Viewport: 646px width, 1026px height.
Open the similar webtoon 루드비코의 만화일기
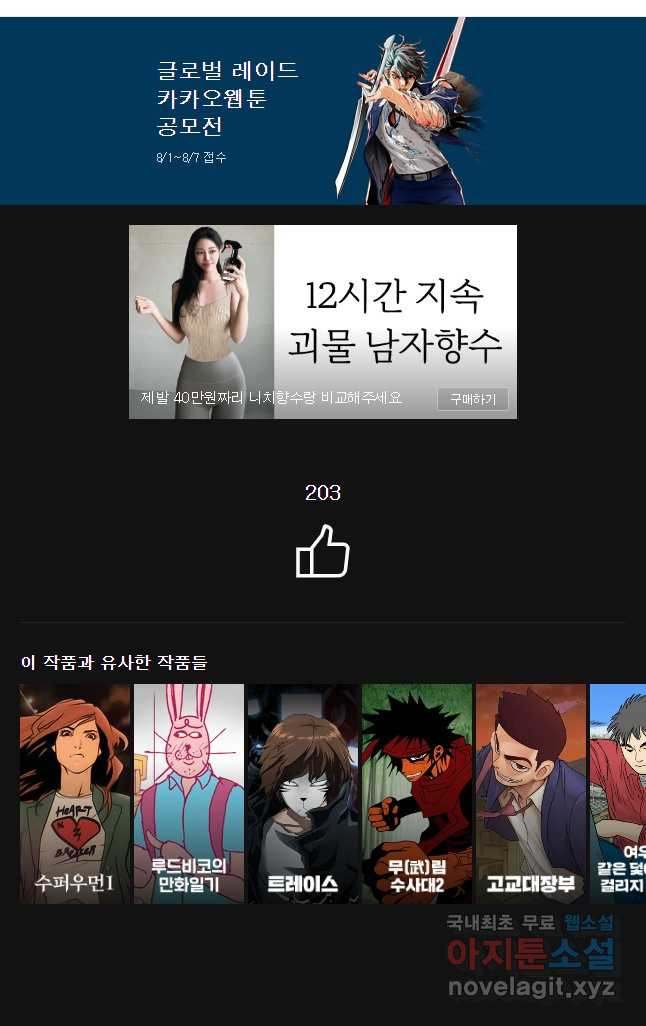(189, 793)
